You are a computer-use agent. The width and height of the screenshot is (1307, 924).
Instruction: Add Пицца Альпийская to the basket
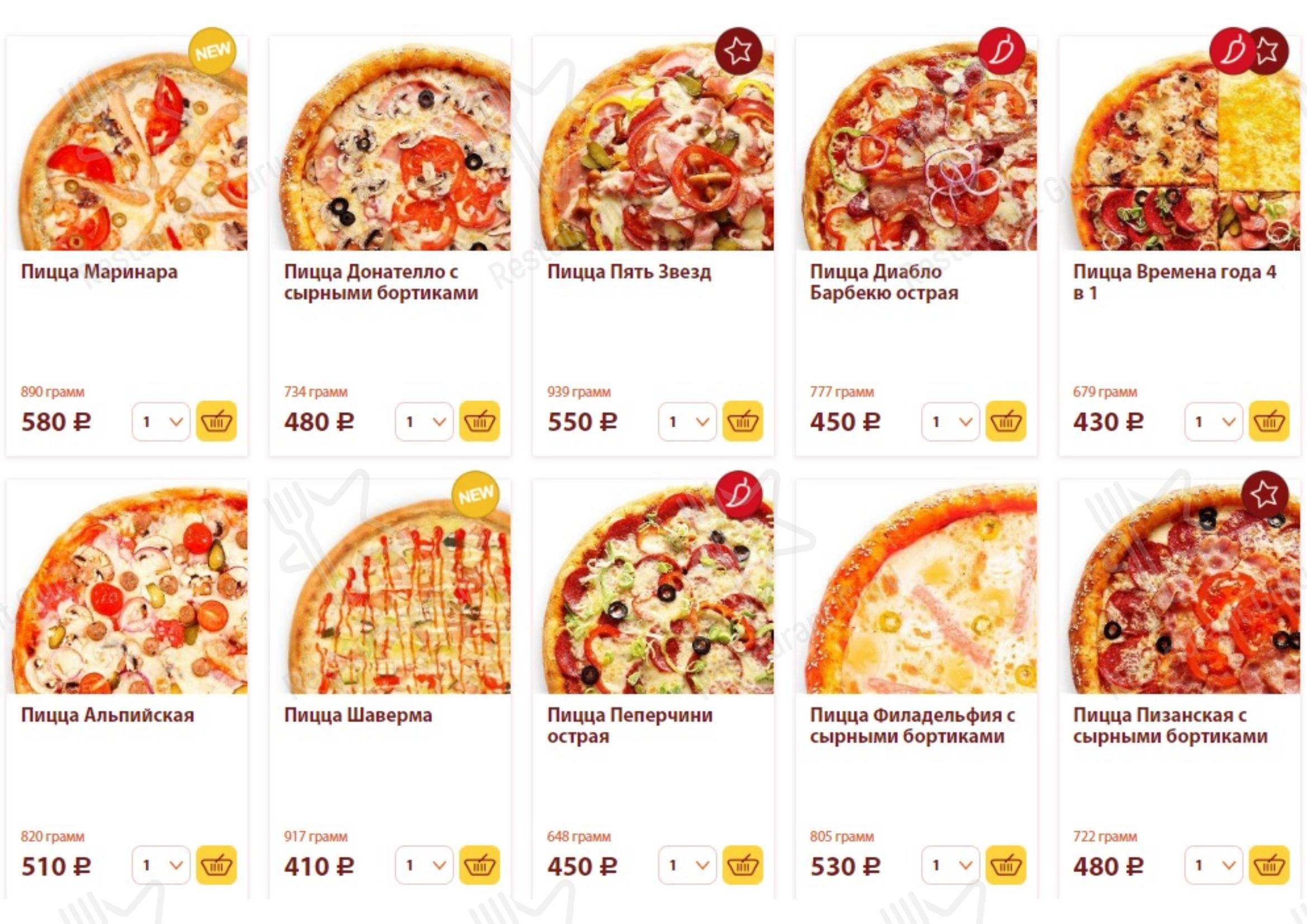pos(216,865)
